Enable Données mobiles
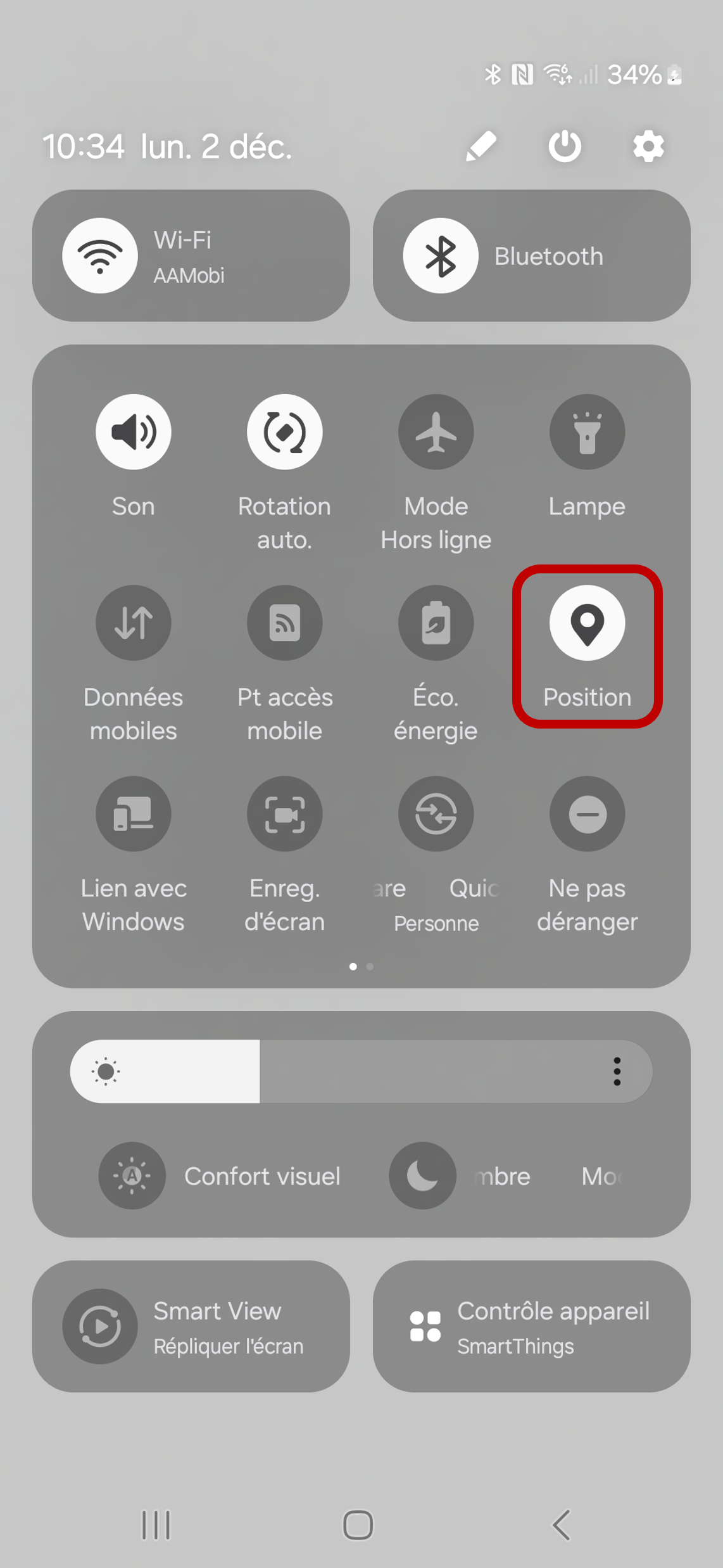 point(134,623)
